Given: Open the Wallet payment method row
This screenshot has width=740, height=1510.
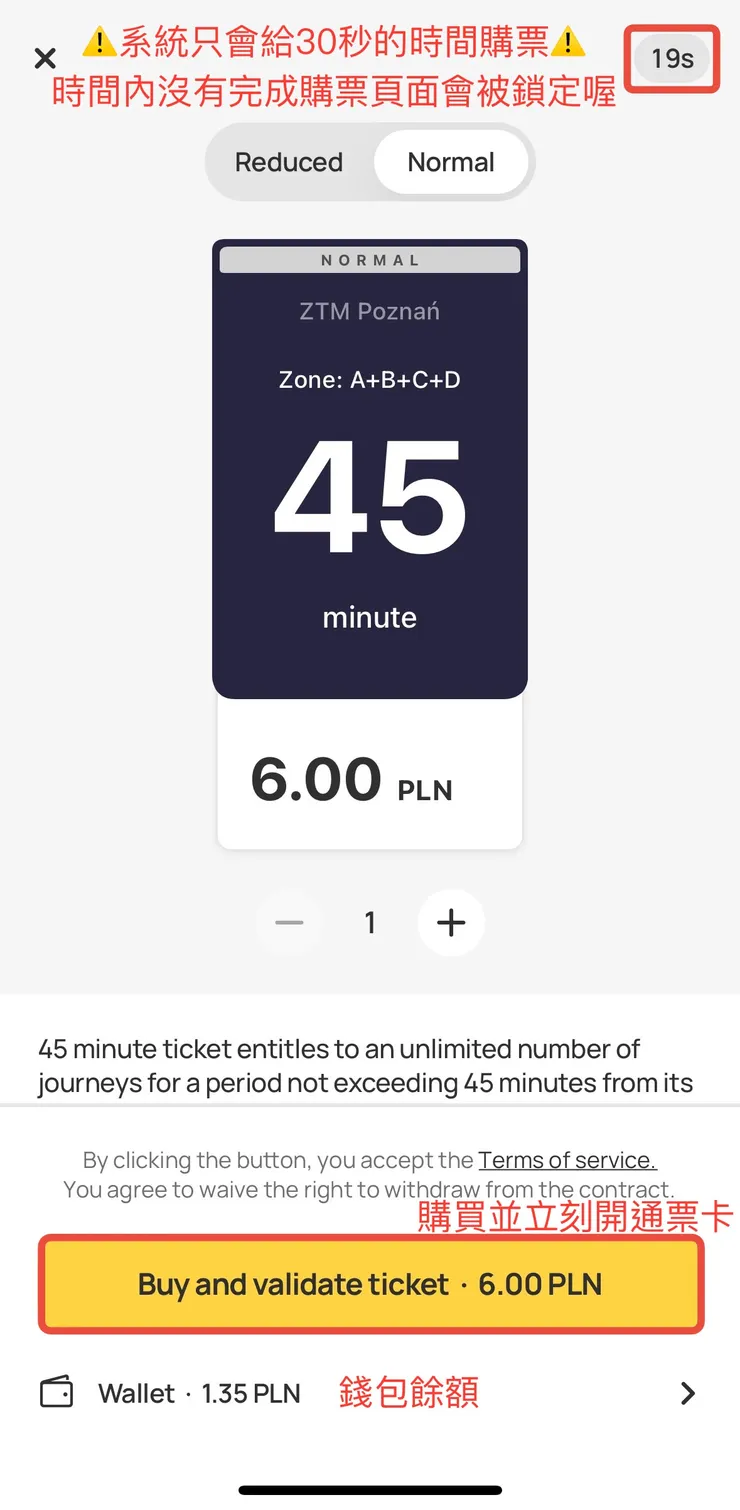Looking at the screenshot, I should (x=370, y=1393).
